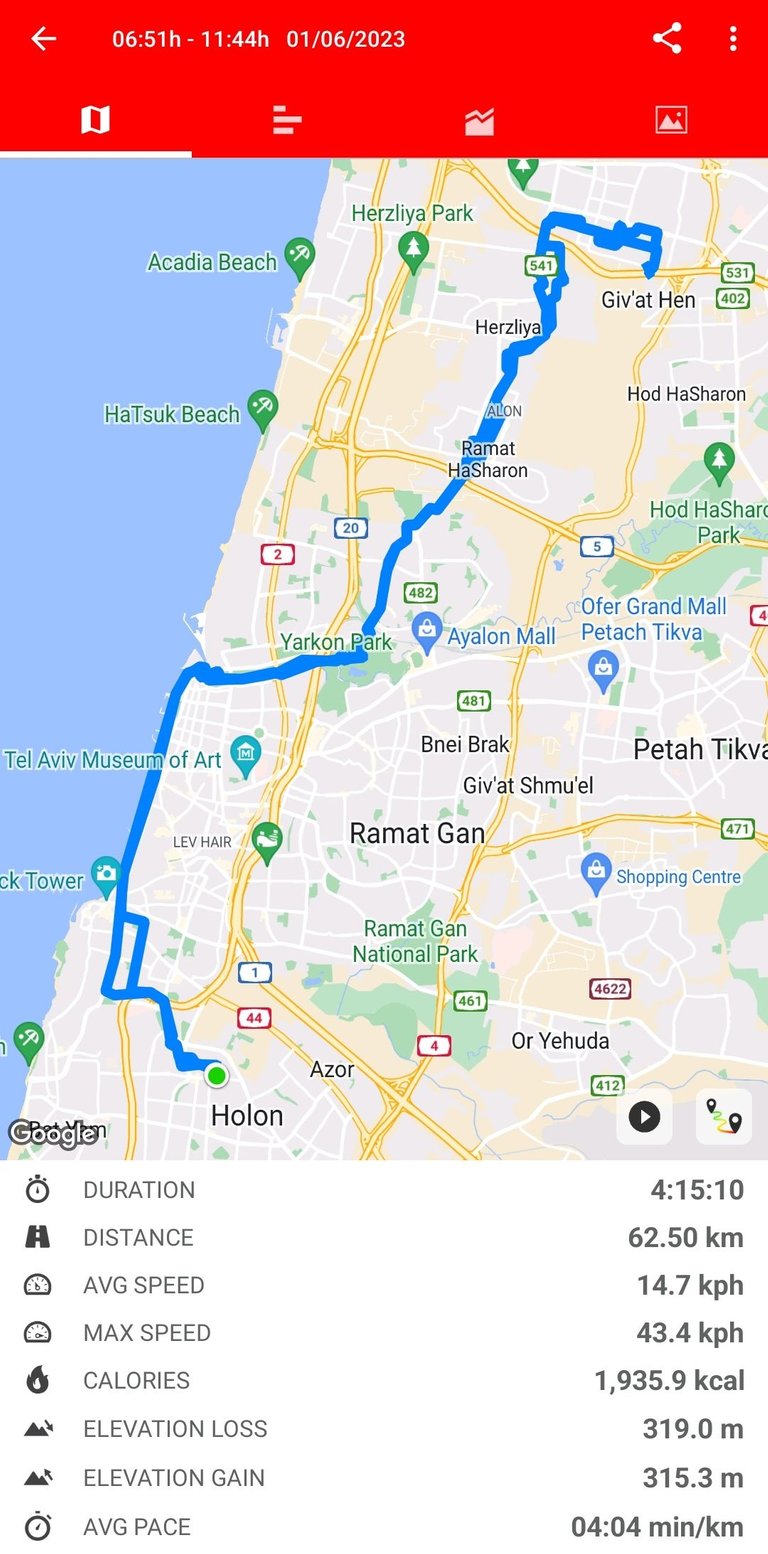Switch to the map tab
The height and width of the screenshot is (1554, 768).
point(95,121)
